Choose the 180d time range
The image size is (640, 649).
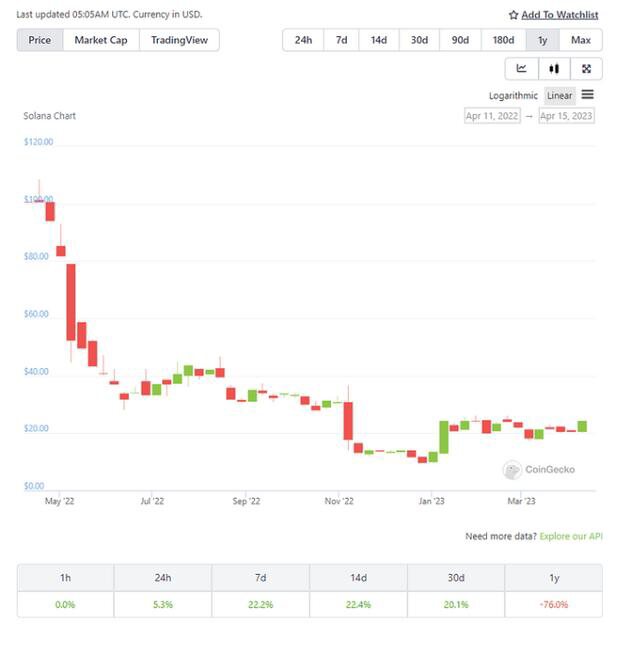click(x=503, y=40)
